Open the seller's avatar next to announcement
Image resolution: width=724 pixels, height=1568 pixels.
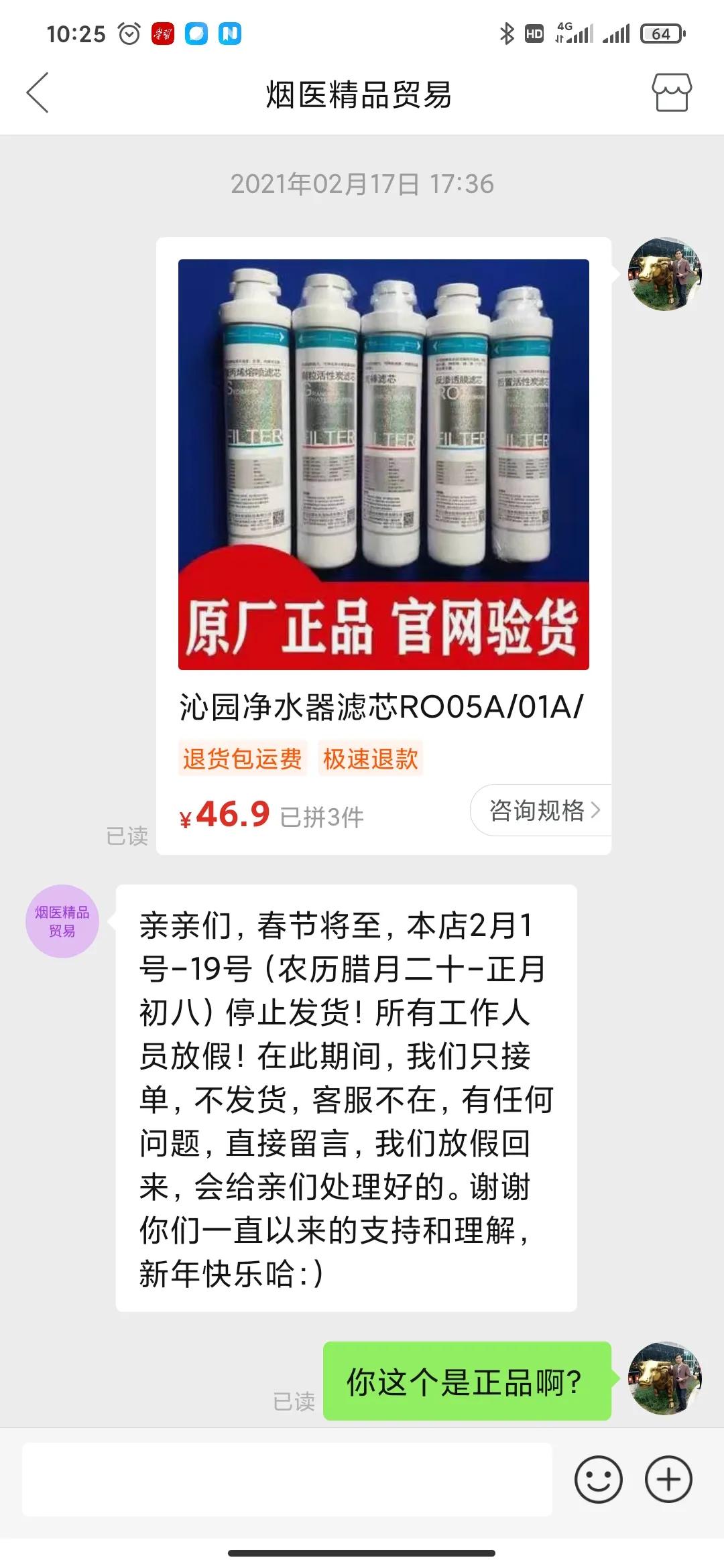pos(64,921)
